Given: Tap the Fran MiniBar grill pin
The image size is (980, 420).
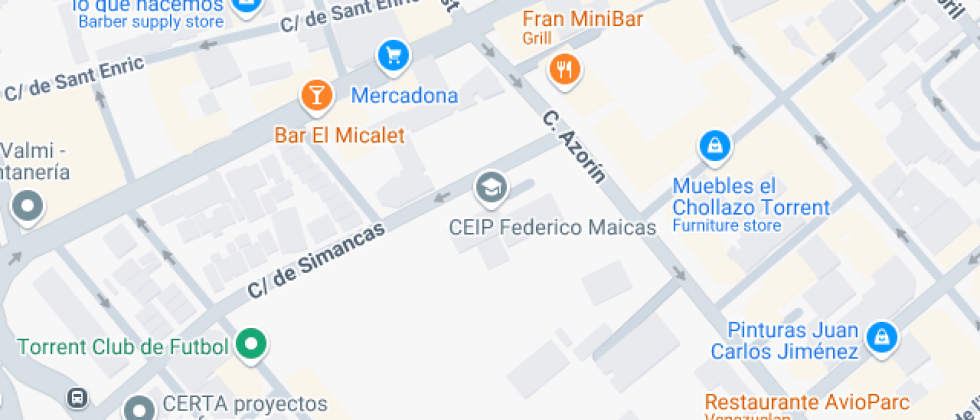Looking at the screenshot, I should pos(565,71).
